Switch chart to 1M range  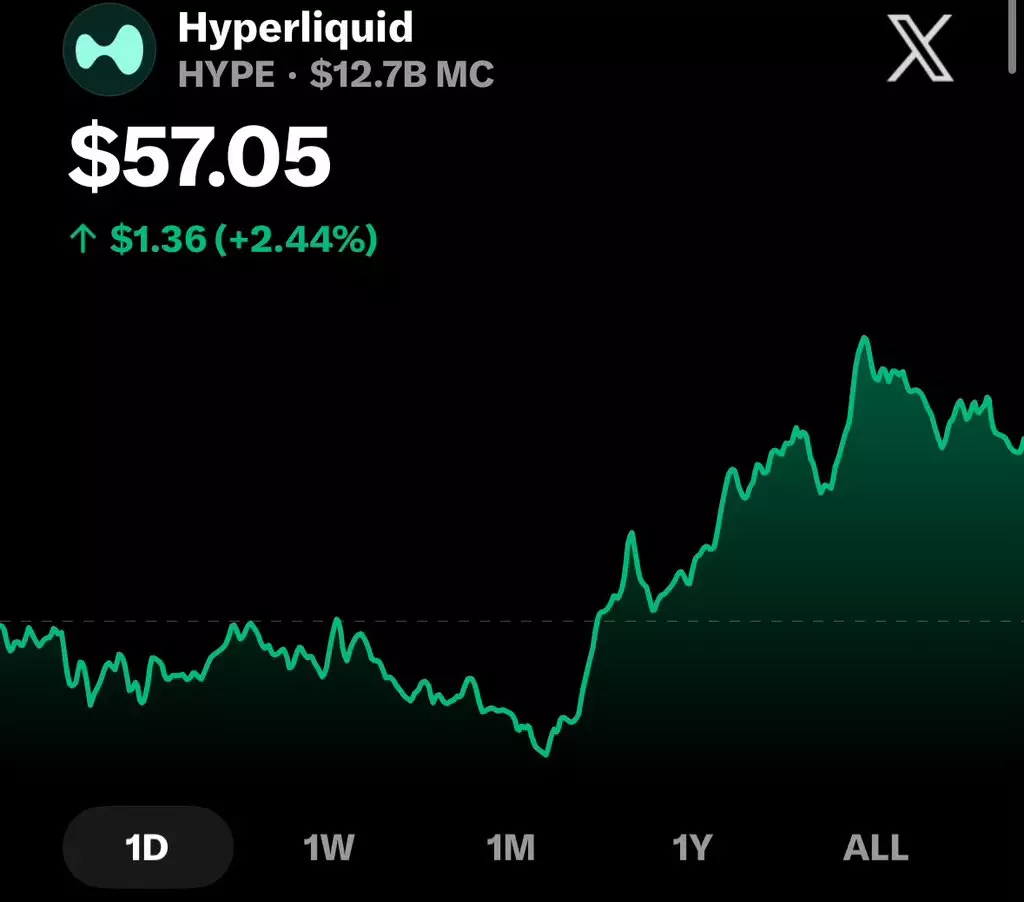(x=511, y=848)
